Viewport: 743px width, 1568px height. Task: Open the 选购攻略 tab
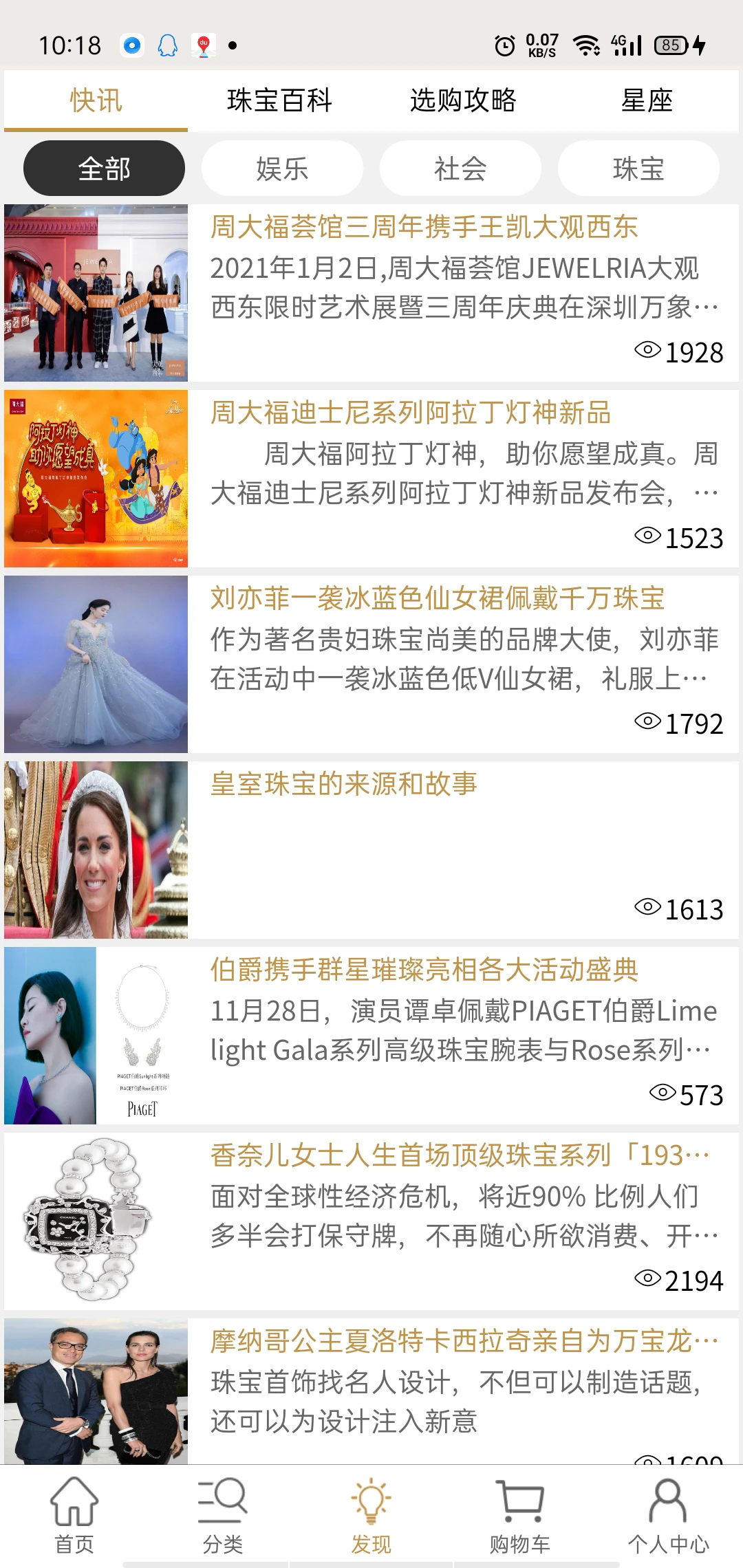coord(463,100)
